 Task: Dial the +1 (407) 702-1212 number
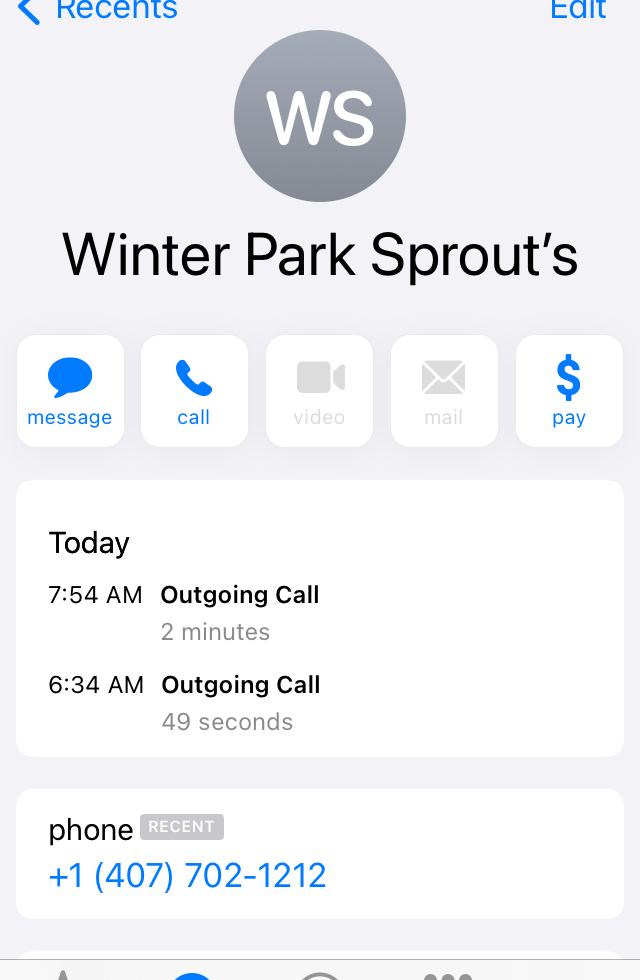coord(188,876)
